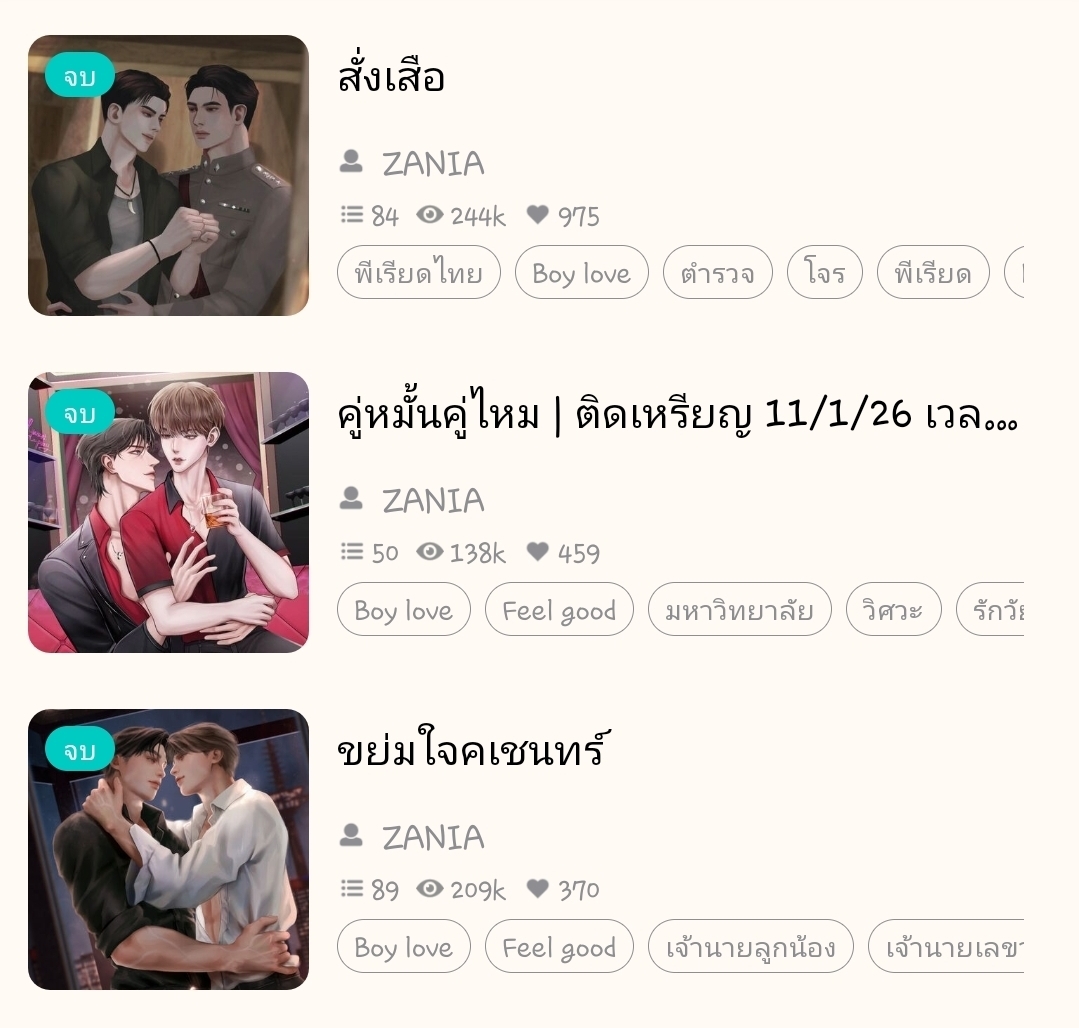Screen dimensions: 1079x1028
Task: Select Boy love tag under คู่หมั้นคู่ไหม
Action: point(403,610)
